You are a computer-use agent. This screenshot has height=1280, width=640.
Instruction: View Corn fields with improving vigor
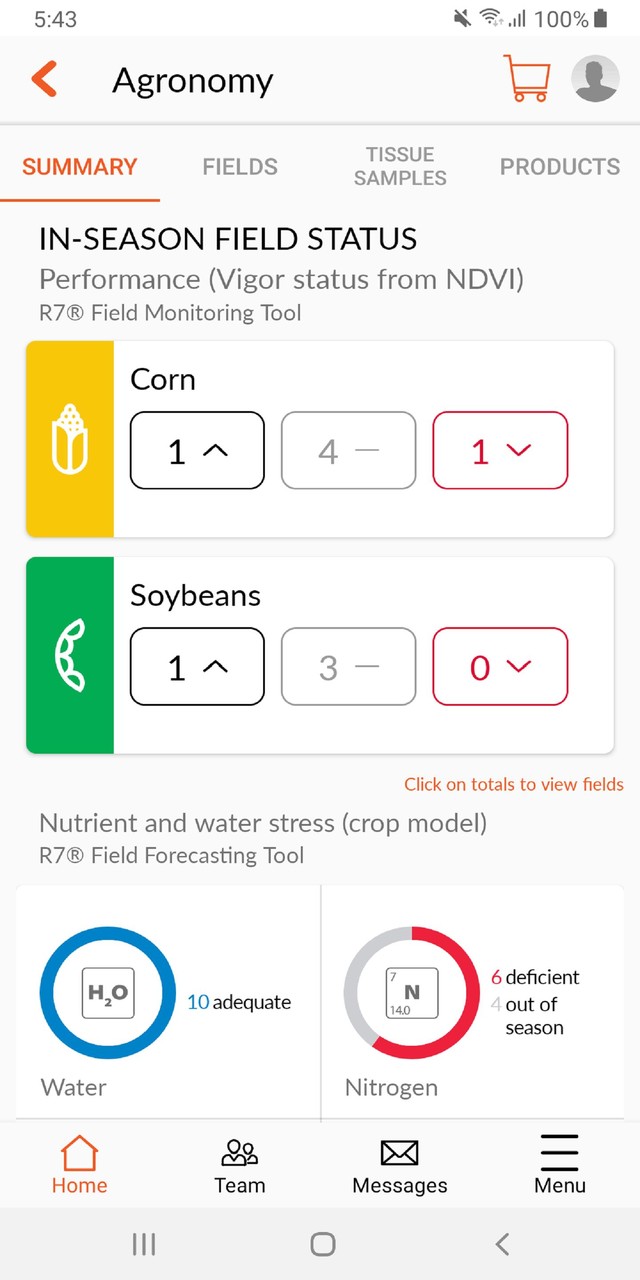pos(197,451)
